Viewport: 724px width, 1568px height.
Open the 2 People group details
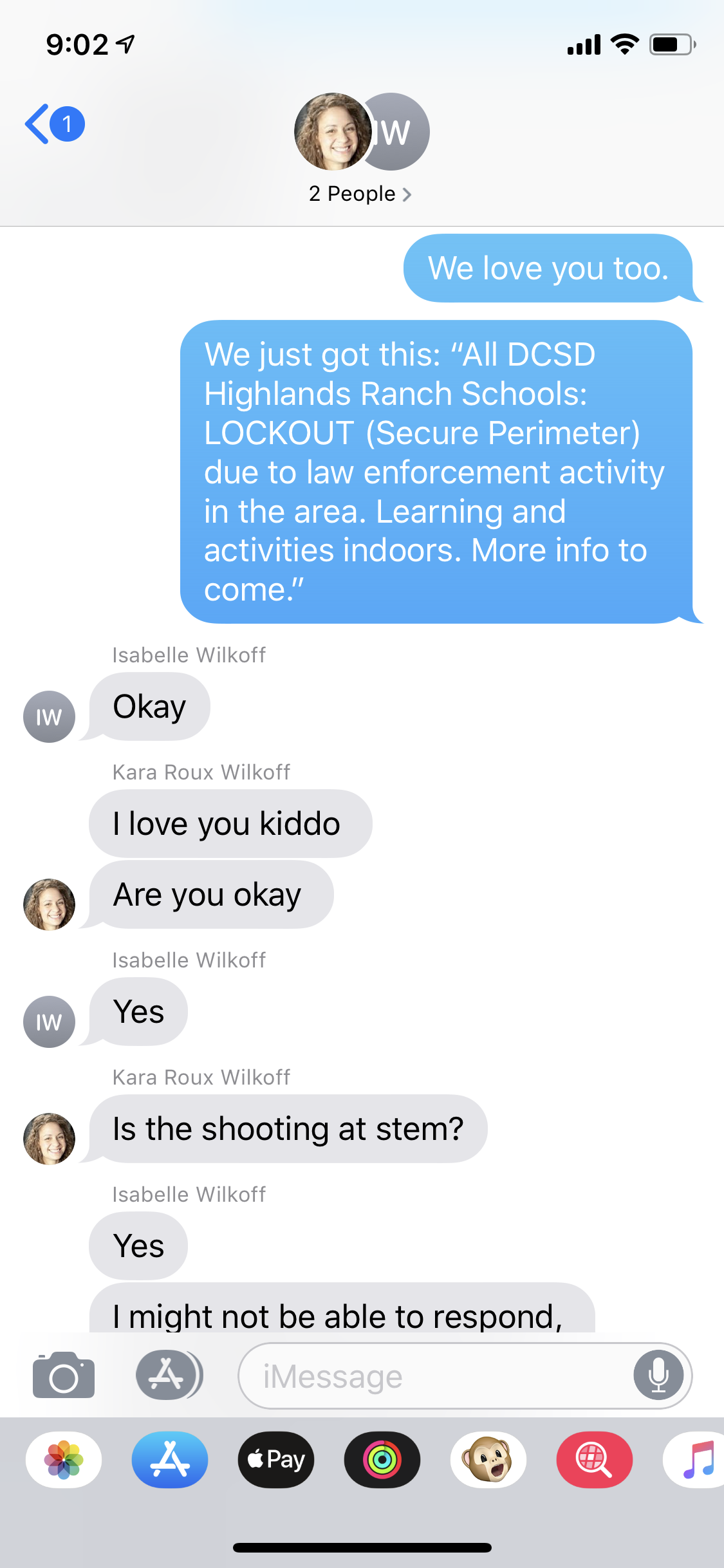click(x=360, y=194)
